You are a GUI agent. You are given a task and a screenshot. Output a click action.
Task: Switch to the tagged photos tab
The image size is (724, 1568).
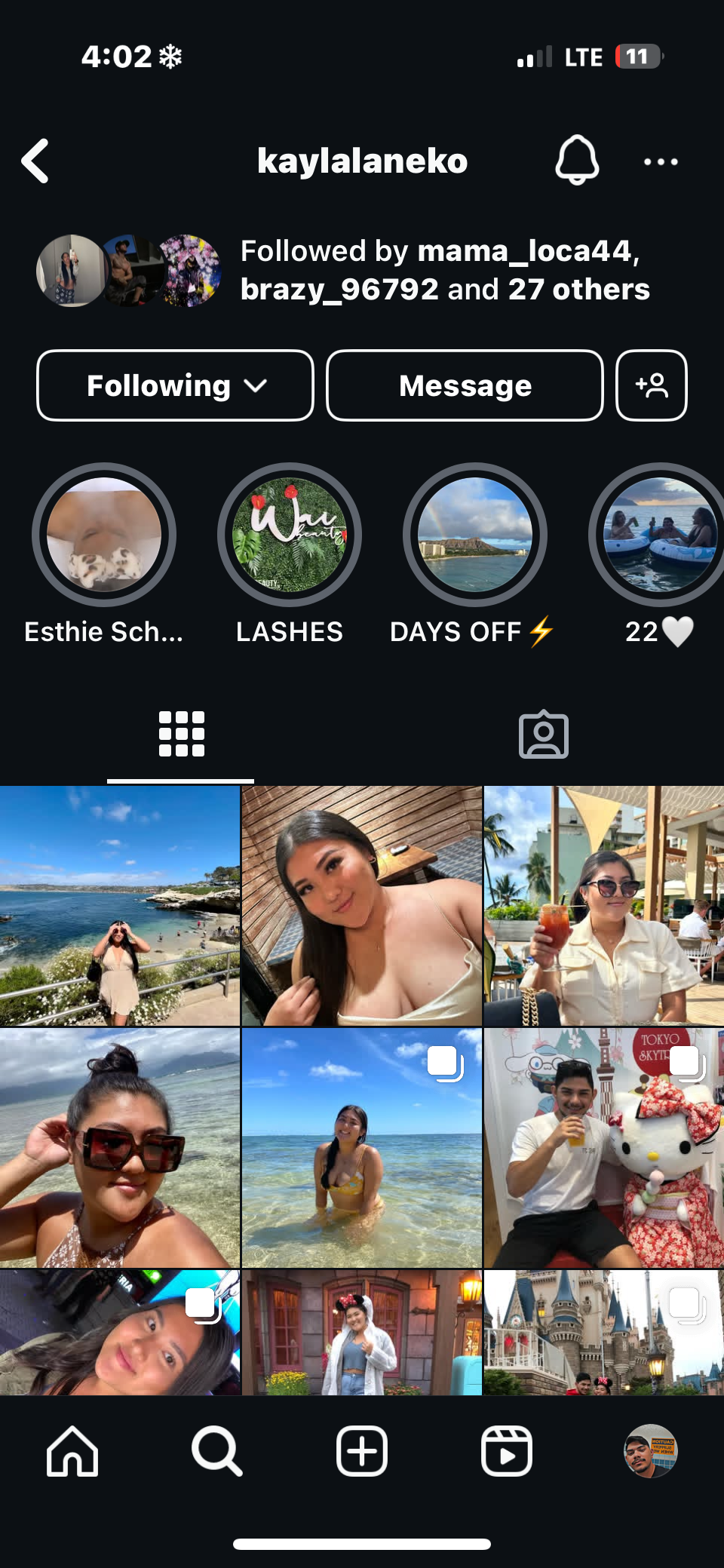[x=544, y=734]
